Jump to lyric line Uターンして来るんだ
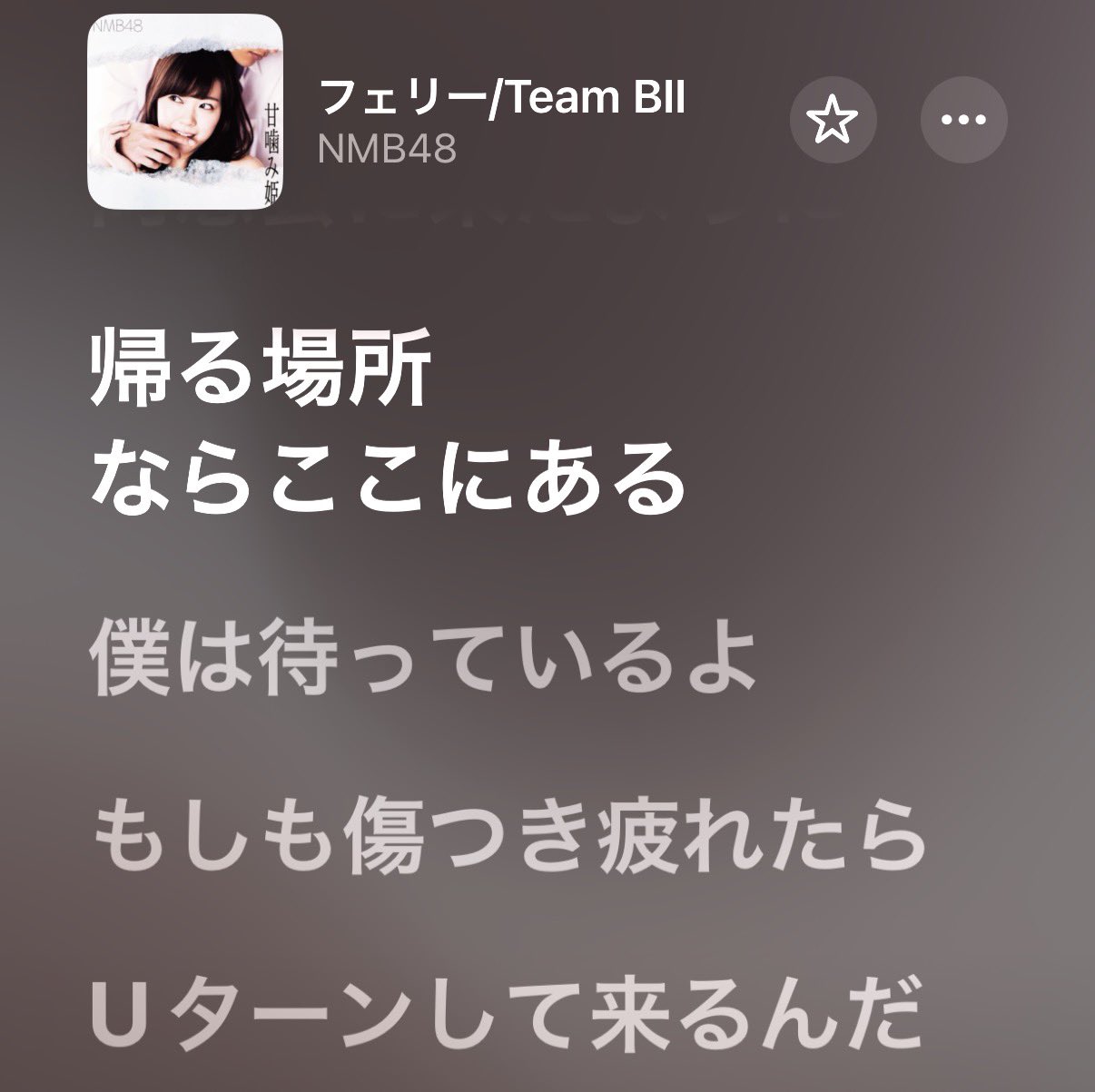 tap(507, 1008)
